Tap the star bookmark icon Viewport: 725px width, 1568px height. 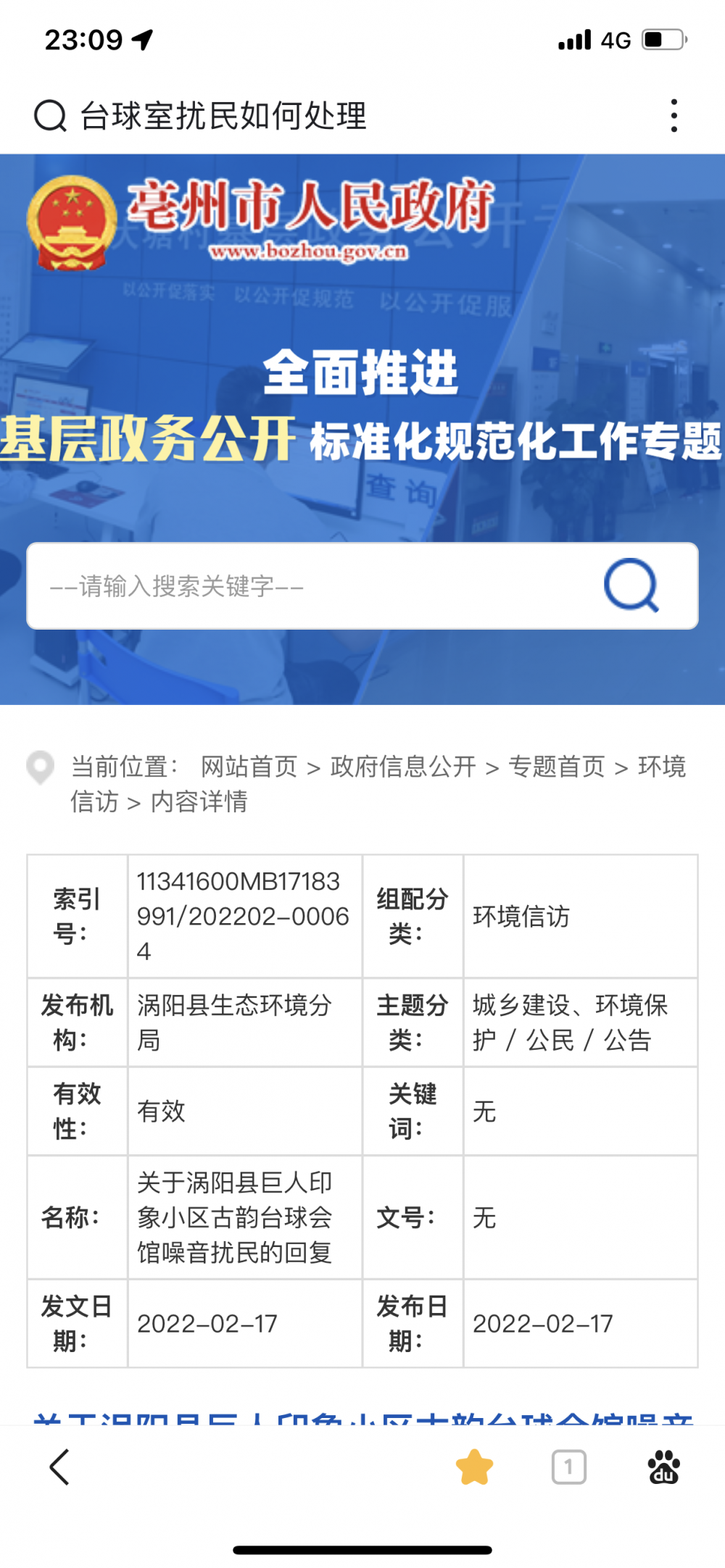point(474,1467)
